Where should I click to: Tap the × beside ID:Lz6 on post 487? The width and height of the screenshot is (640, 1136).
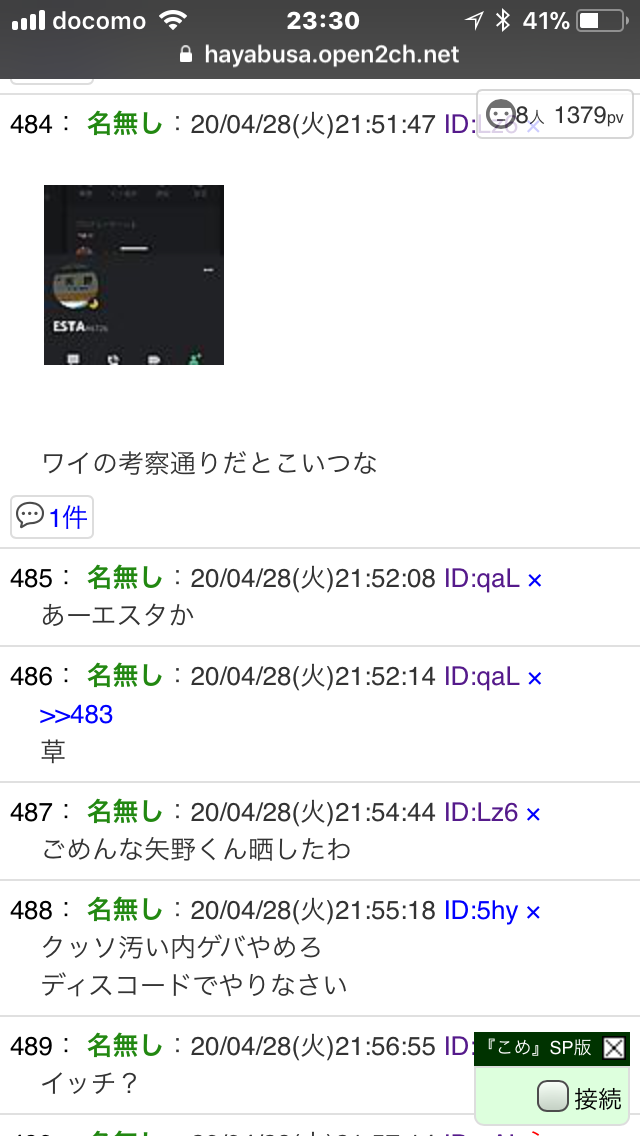pos(533,814)
